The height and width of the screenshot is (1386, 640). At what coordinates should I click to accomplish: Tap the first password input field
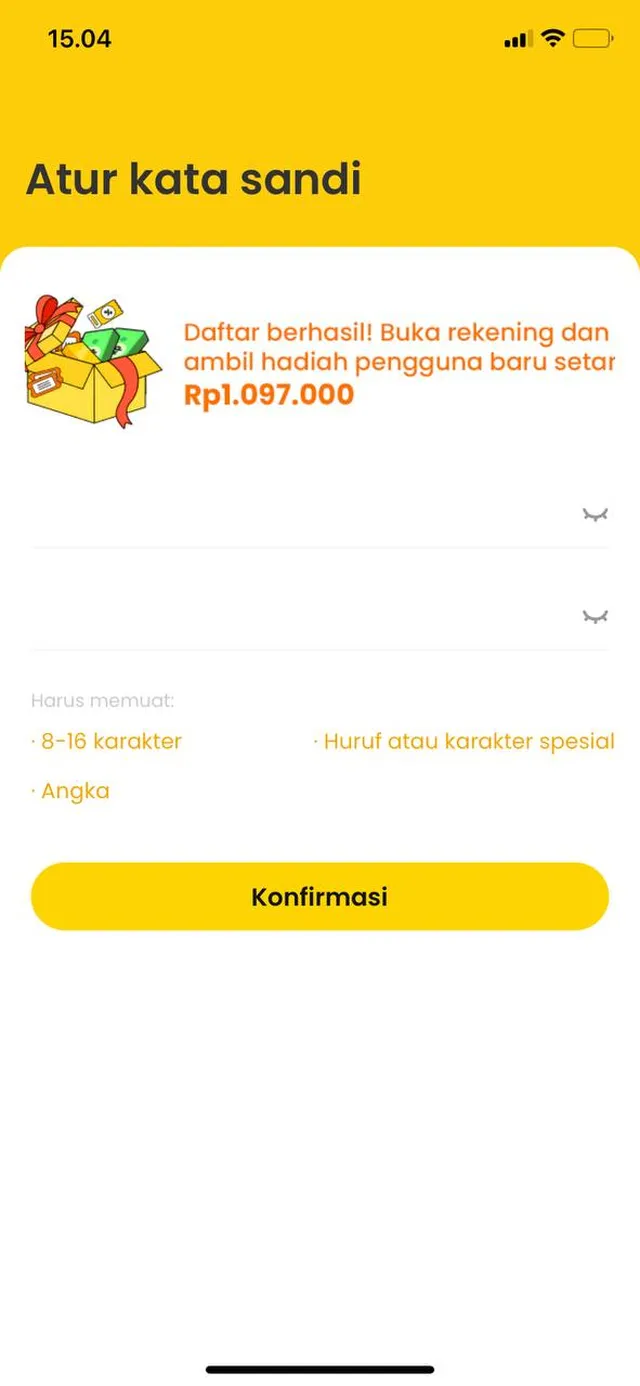click(300, 515)
